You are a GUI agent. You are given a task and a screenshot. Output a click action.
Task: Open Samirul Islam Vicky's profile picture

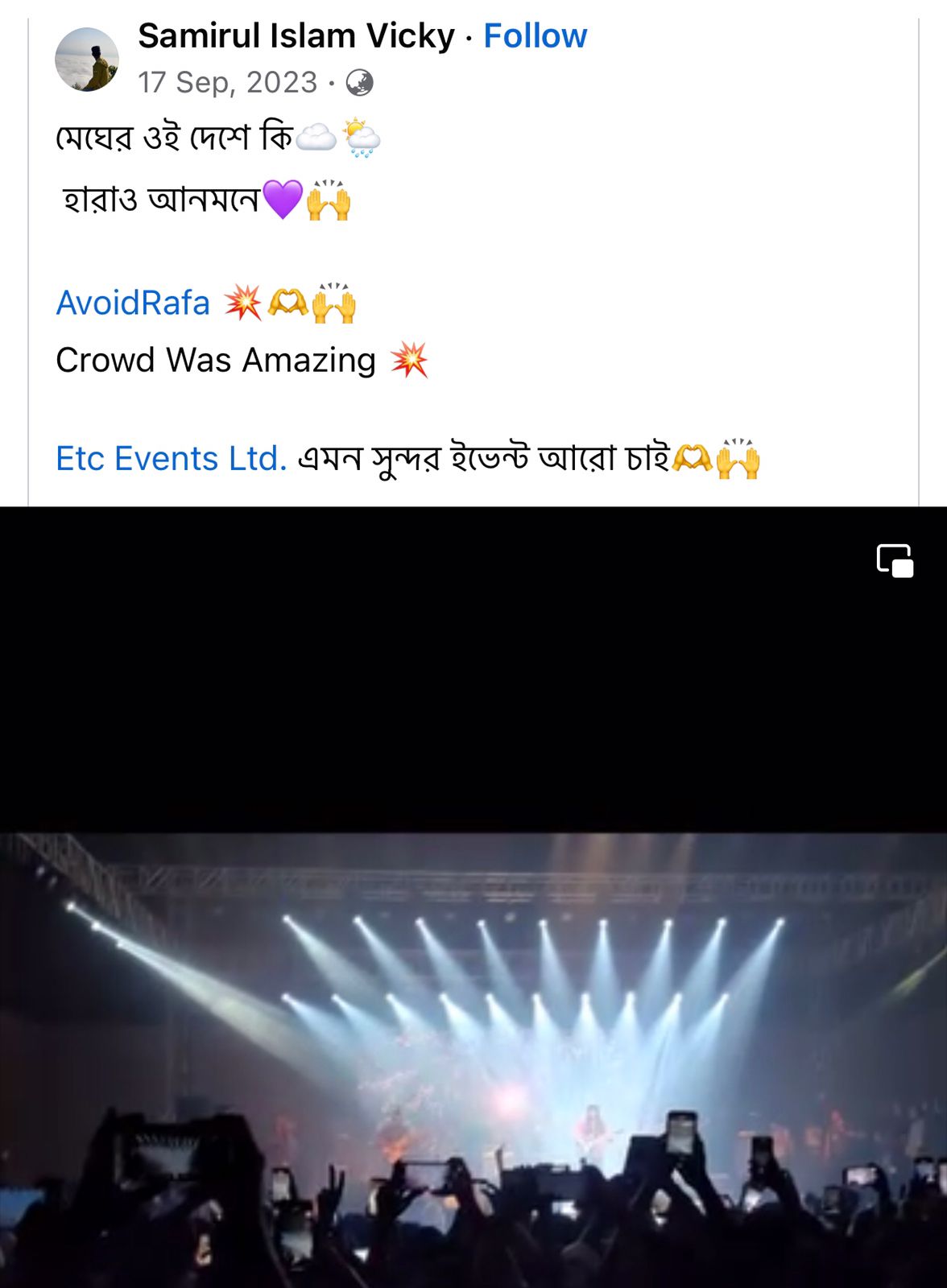tap(87, 60)
